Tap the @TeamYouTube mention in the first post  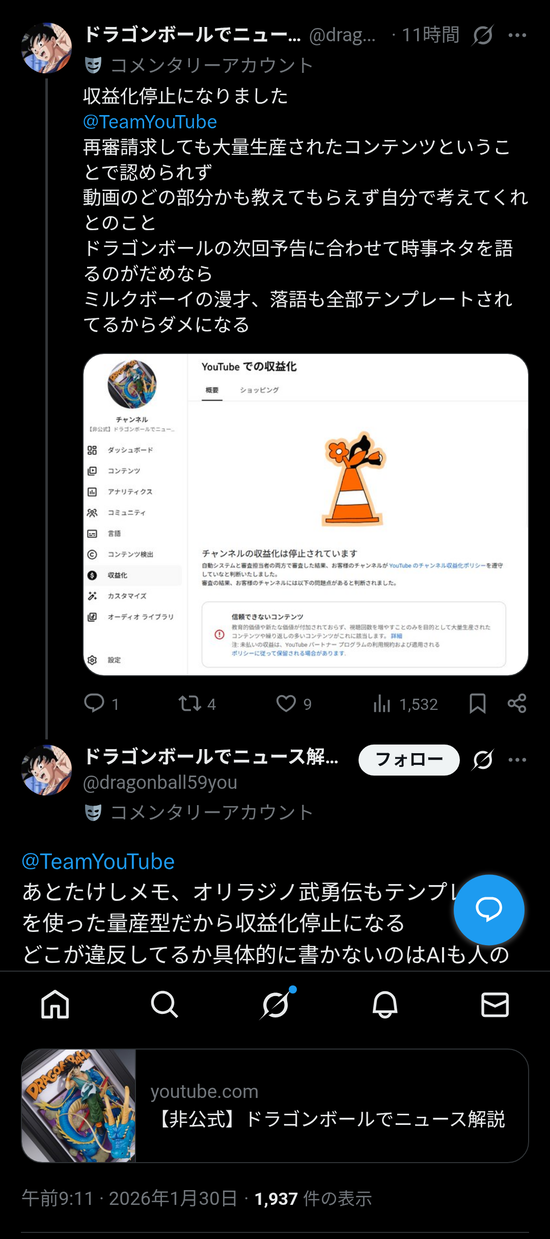[149, 122]
